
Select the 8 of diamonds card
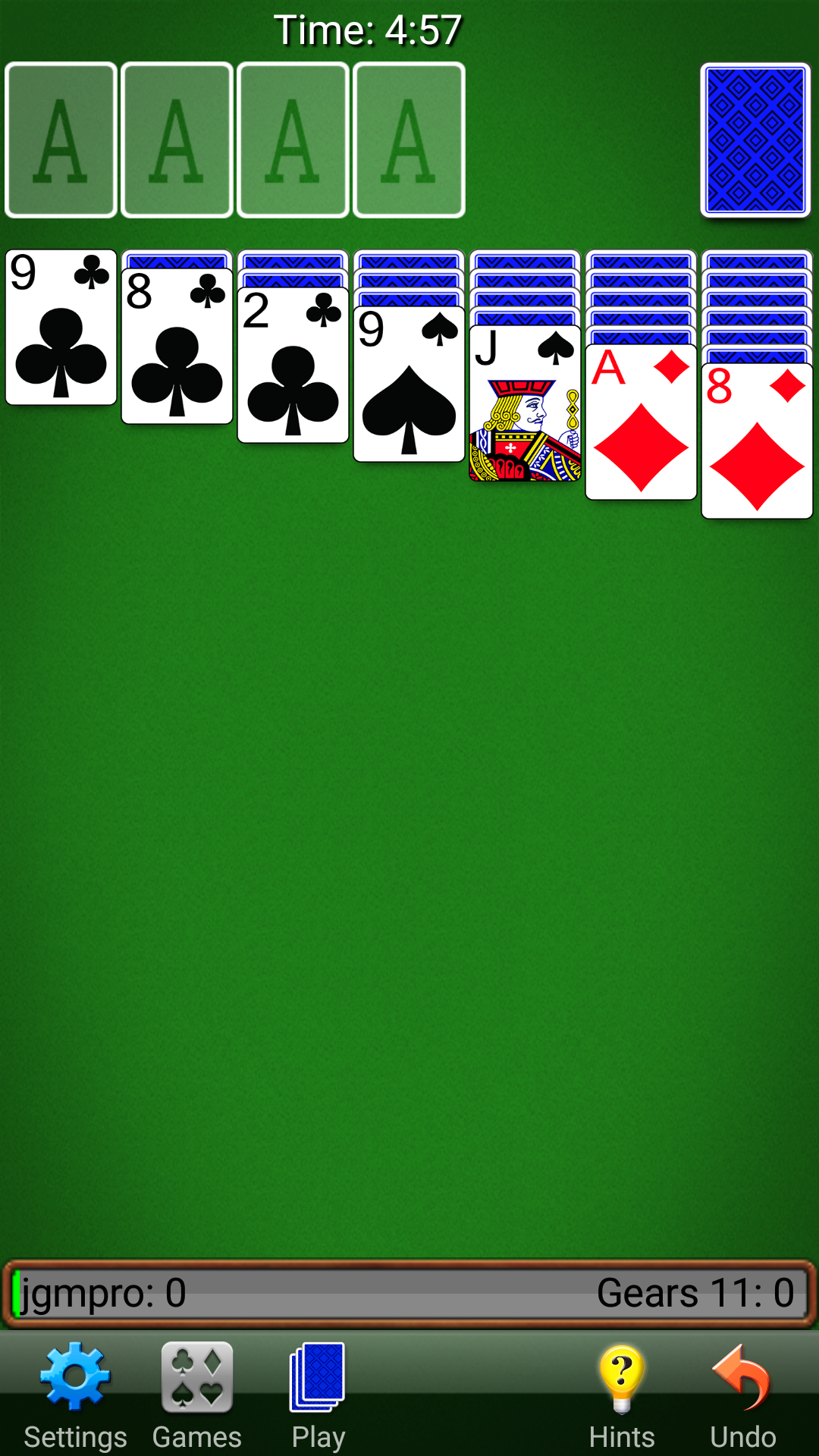[757, 441]
